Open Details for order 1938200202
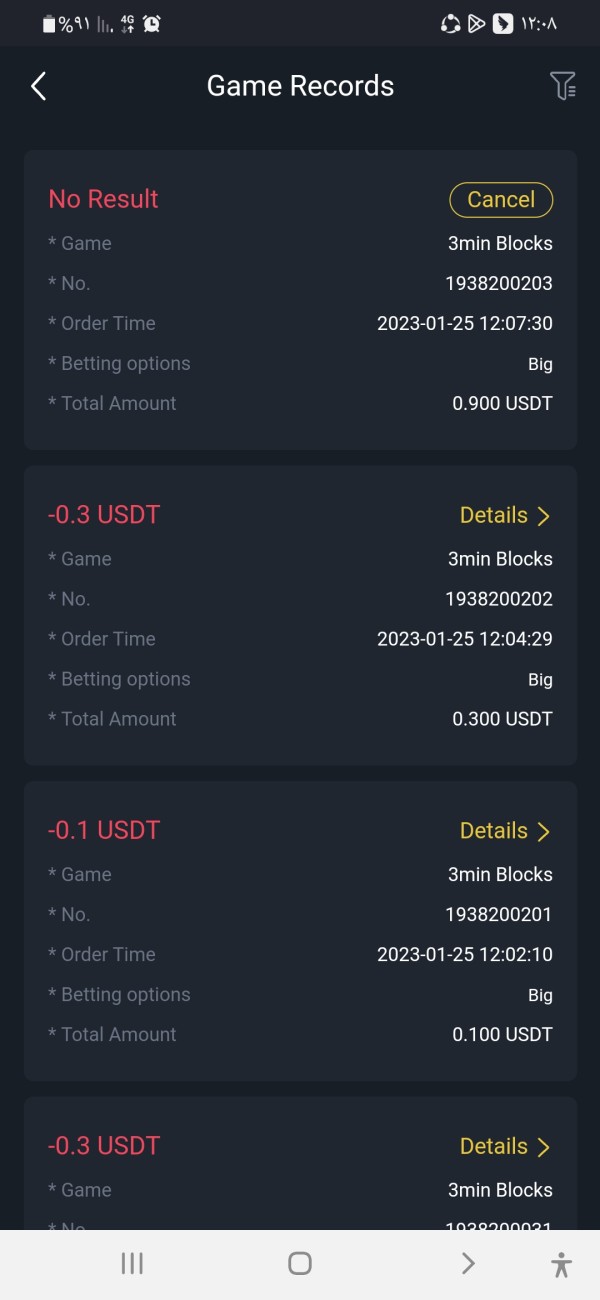Image resolution: width=600 pixels, height=1300 pixels. pyautogui.click(x=505, y=515)
